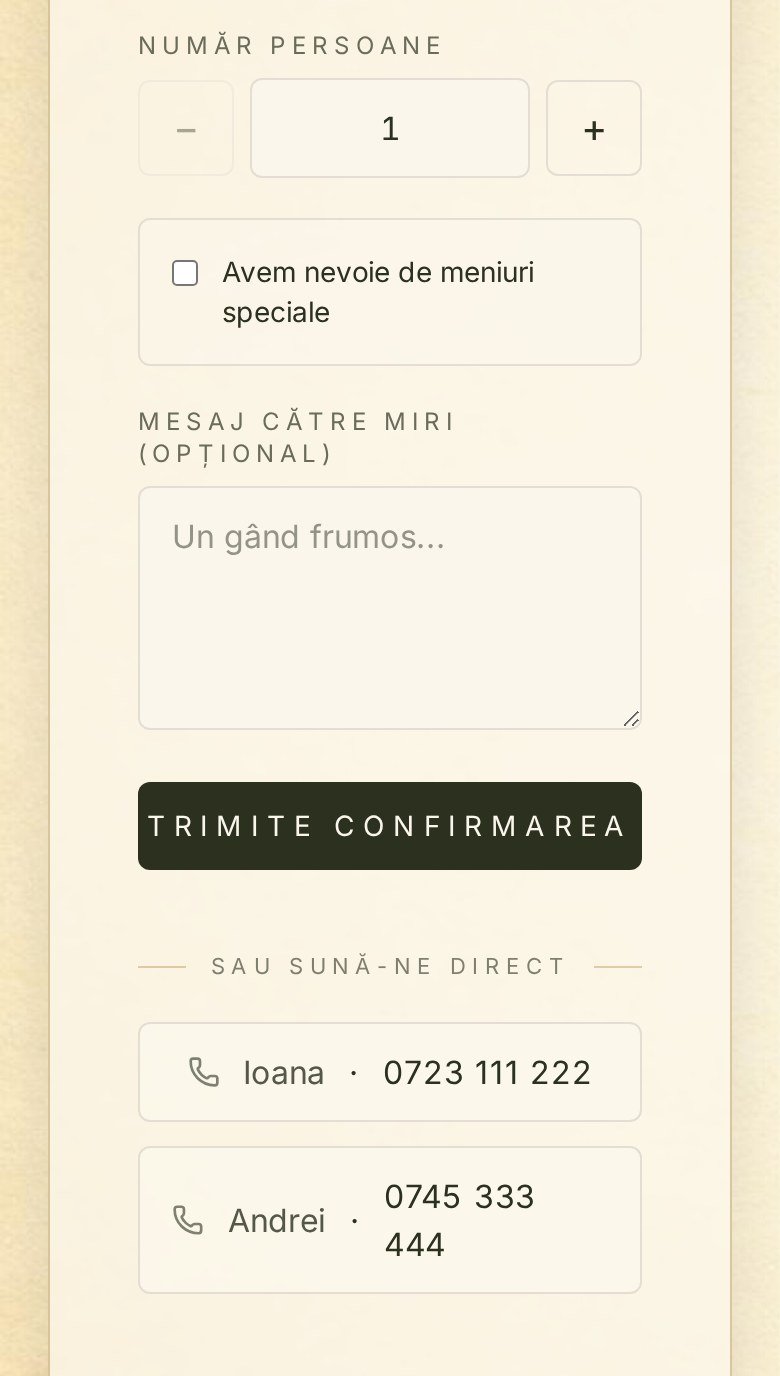
Task: Increase the number of persons with plus
Action: coord(594,128)
